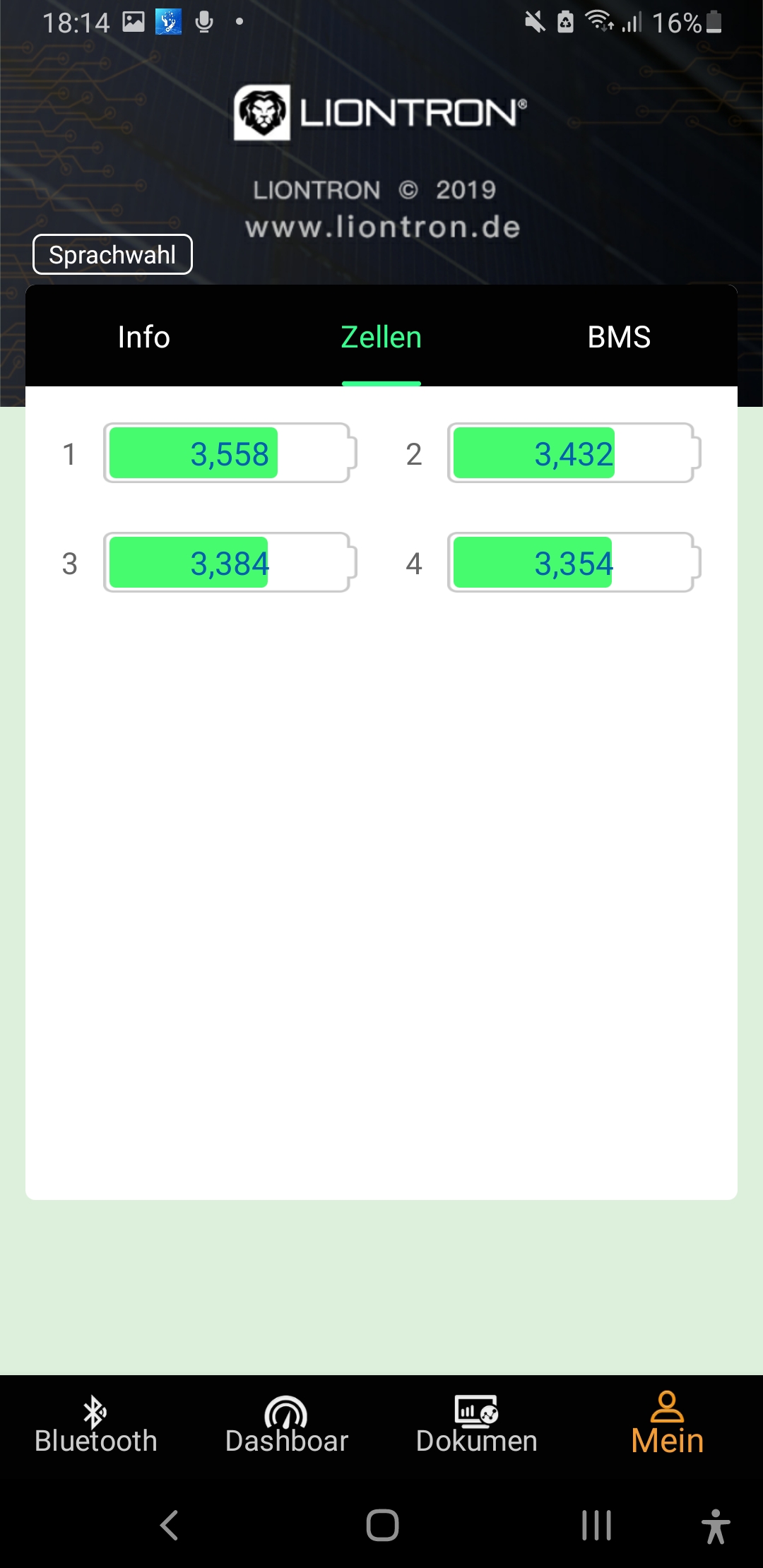This screenshot has width=763, height=1568.
Task: Go back with the system back button
Action: pyautogui.click(x=169, y=1525)
